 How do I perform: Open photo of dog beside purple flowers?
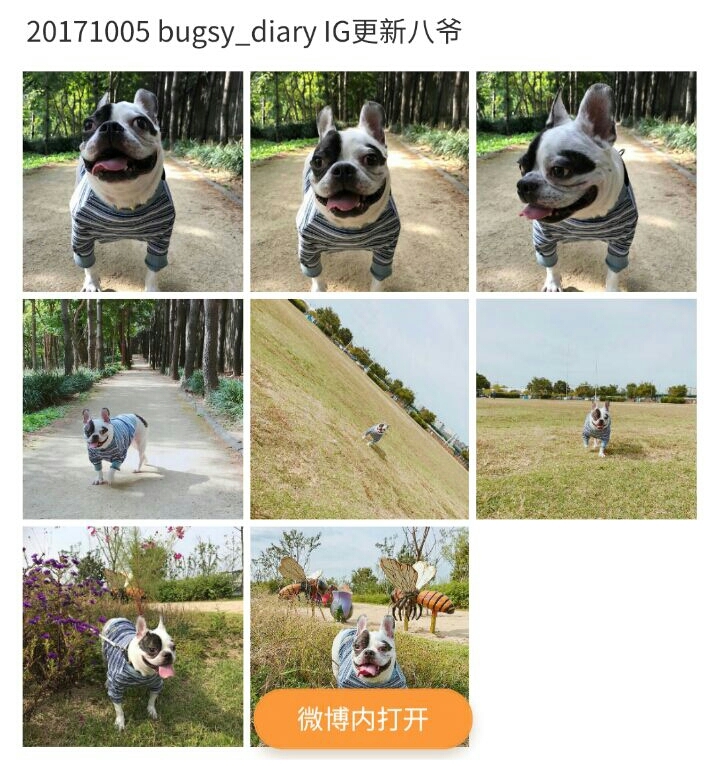(x=132, y=635)
